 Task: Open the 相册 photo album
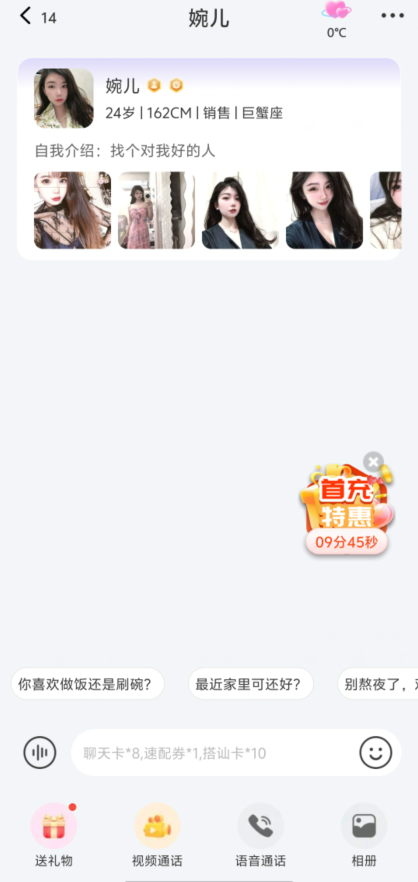(x=364, y=835)
